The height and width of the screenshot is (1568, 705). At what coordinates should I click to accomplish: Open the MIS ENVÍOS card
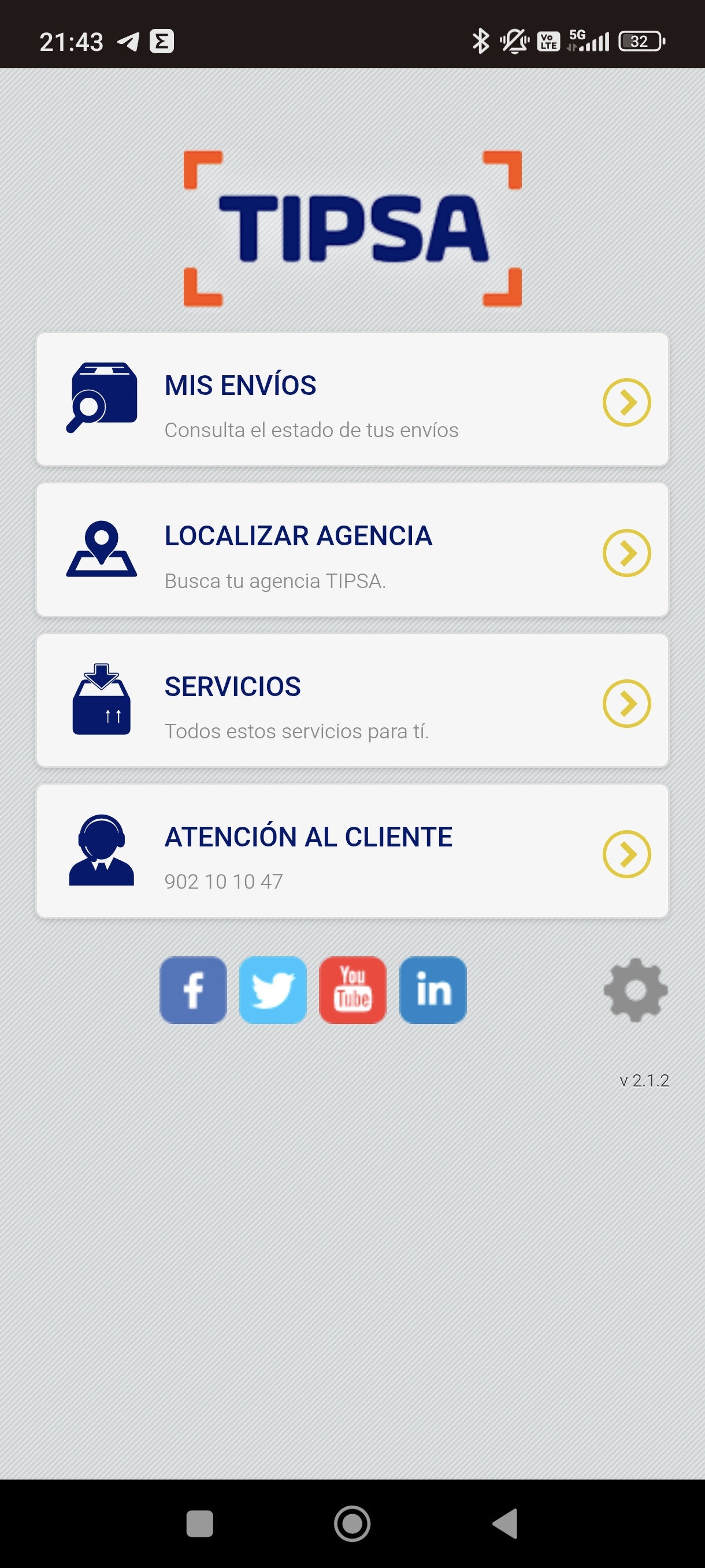point(352,400)
